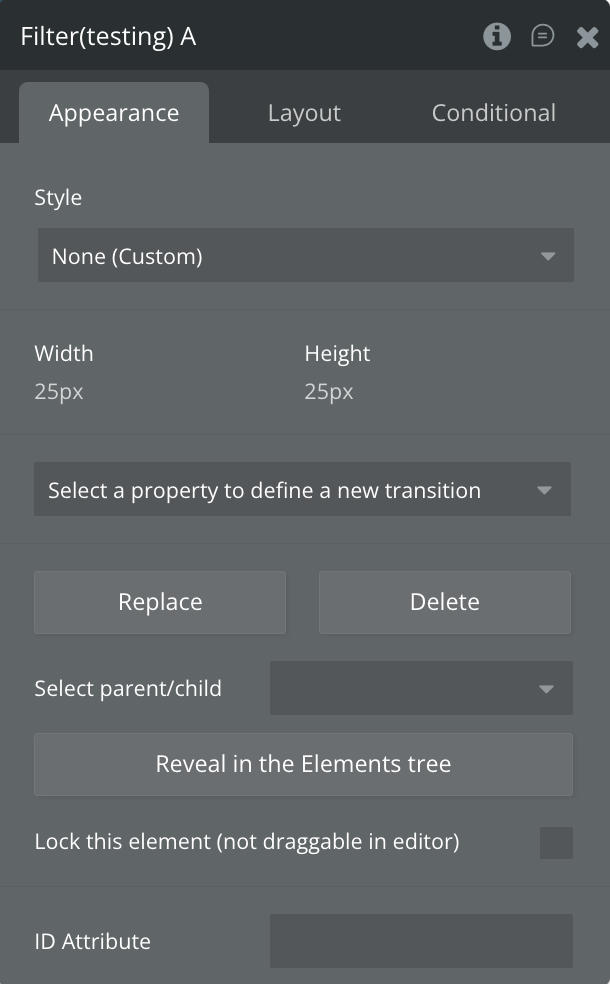Reveal in the Elements tree
This screenshot has height=984, width=610.
[303, 764]
